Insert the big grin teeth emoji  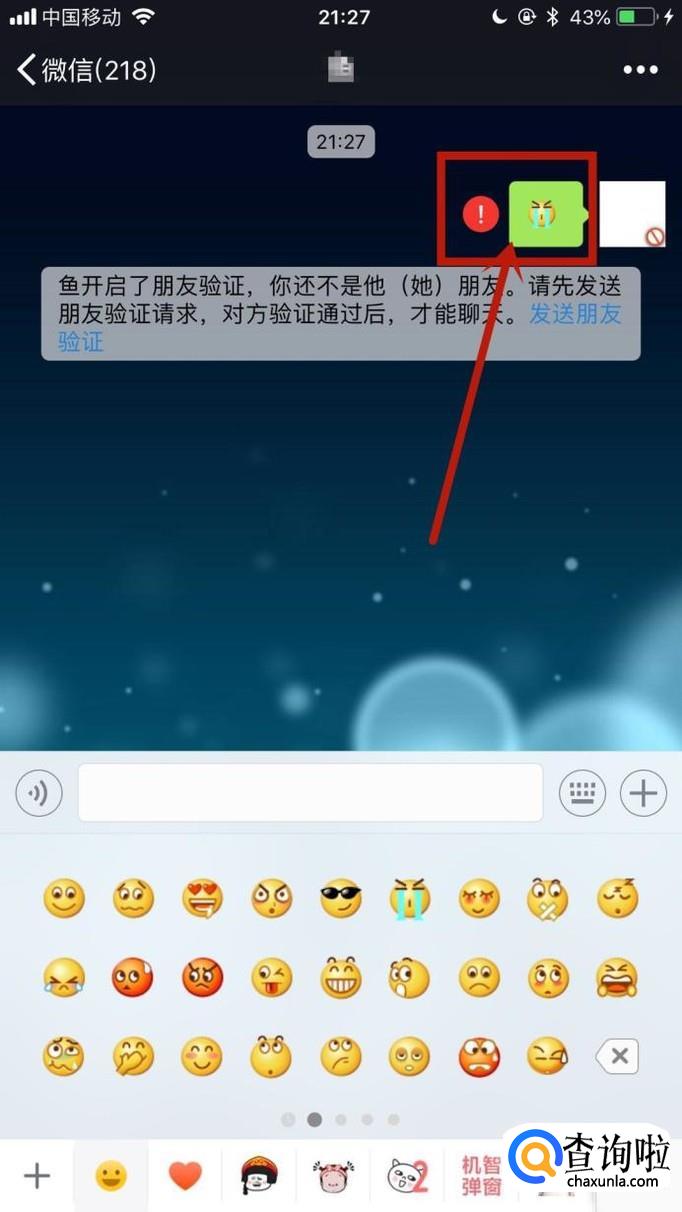(x=341, y=978)
